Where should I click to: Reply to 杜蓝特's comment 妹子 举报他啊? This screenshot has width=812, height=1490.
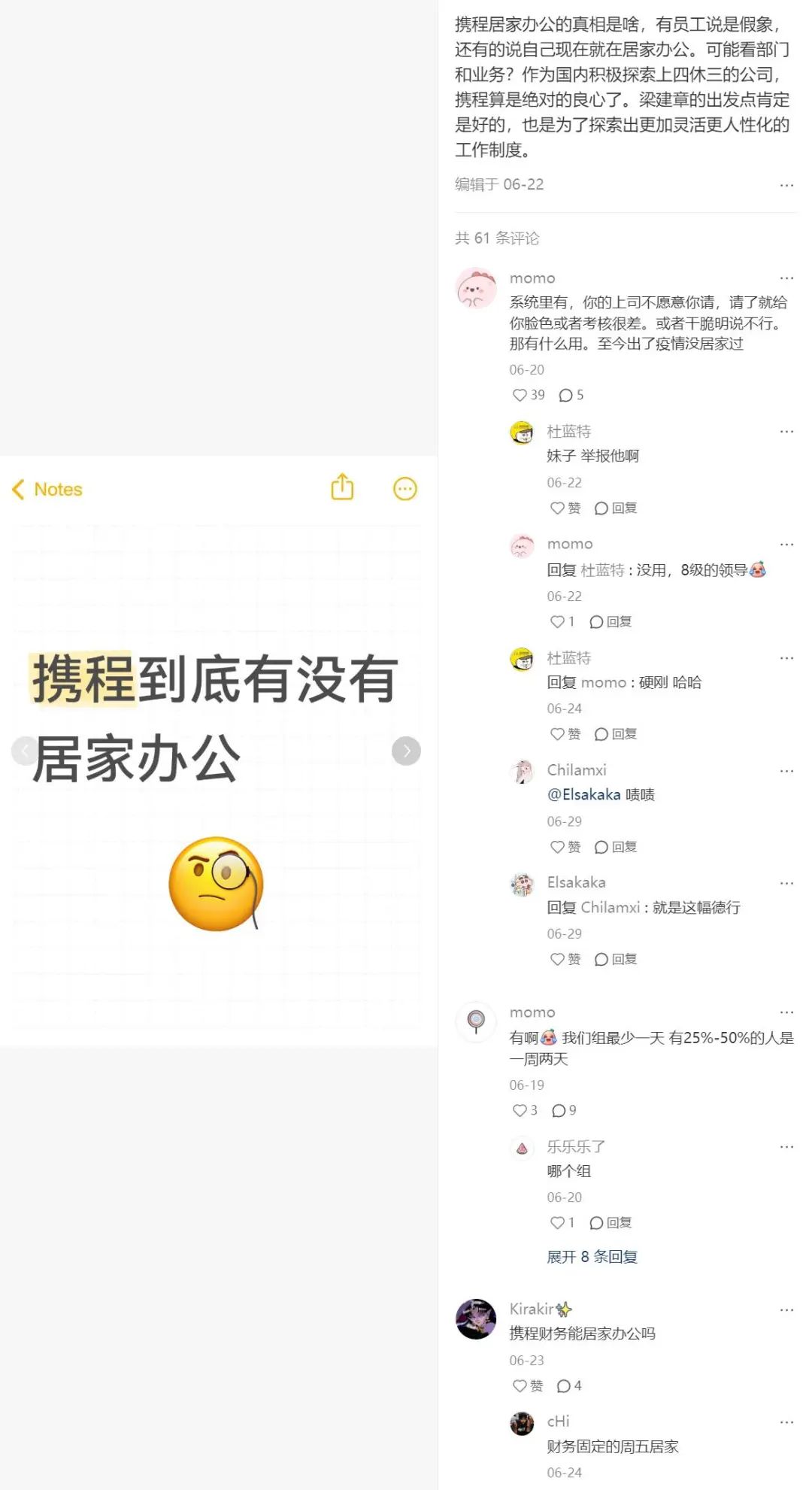pos(615,508)
